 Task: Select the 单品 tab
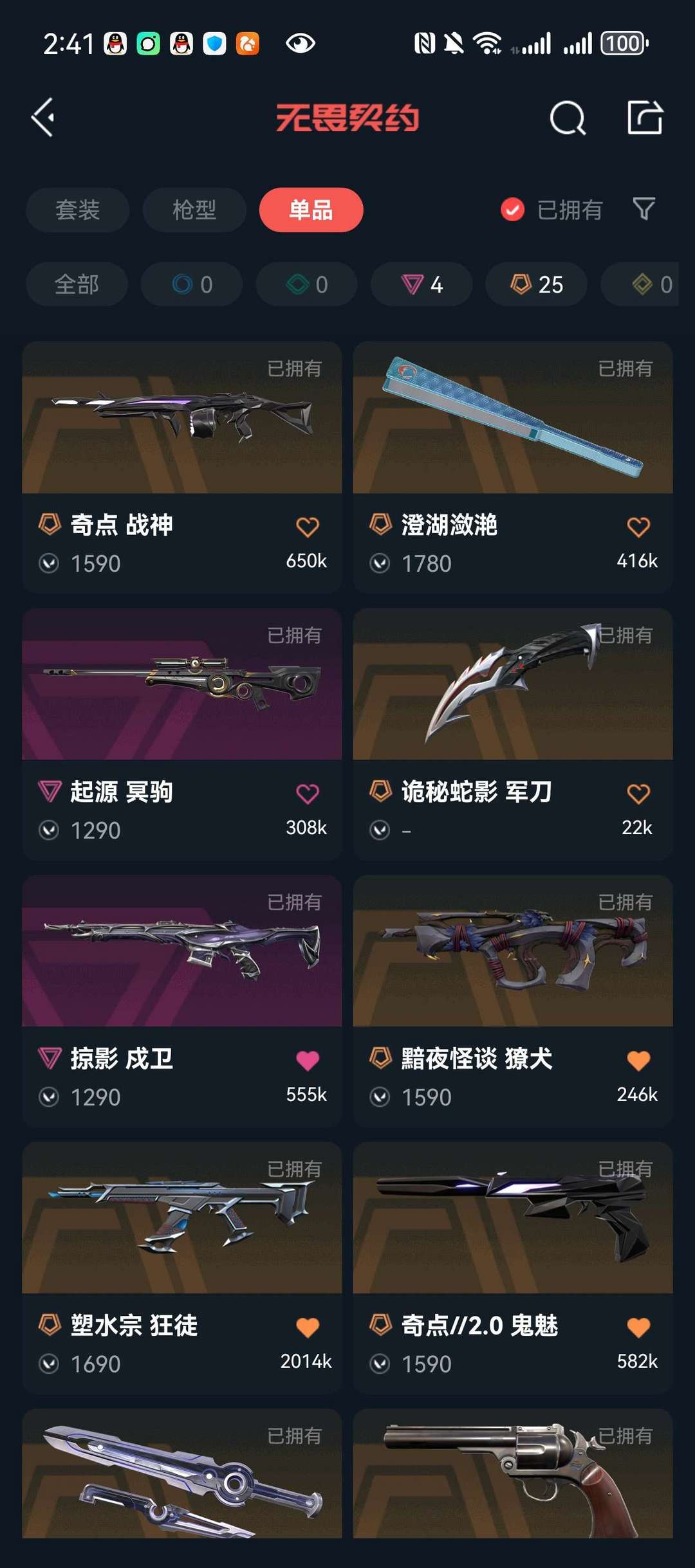click(311, 210)
